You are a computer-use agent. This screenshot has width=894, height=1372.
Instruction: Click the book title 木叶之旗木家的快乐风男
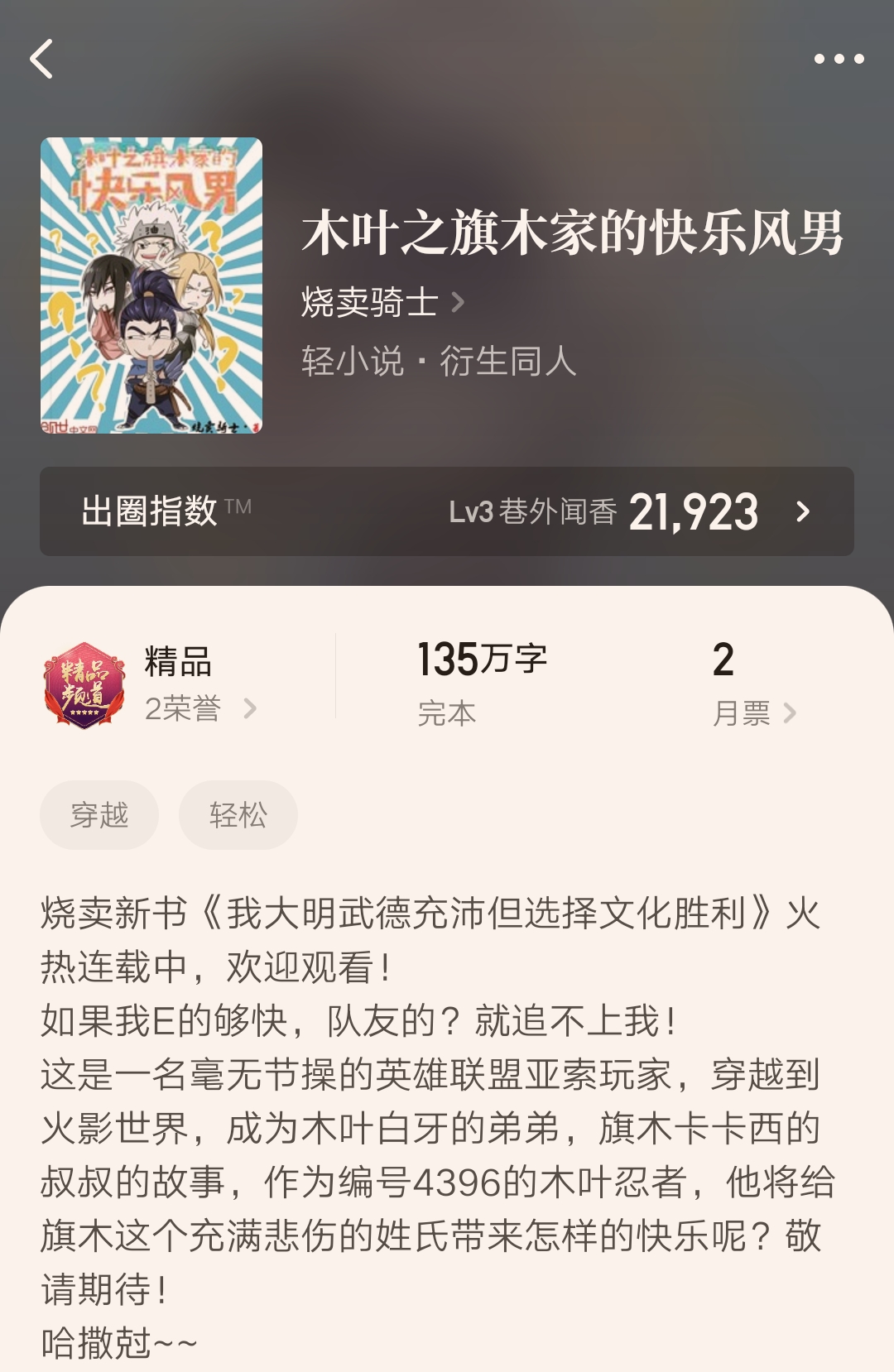[x=573, y=235]
